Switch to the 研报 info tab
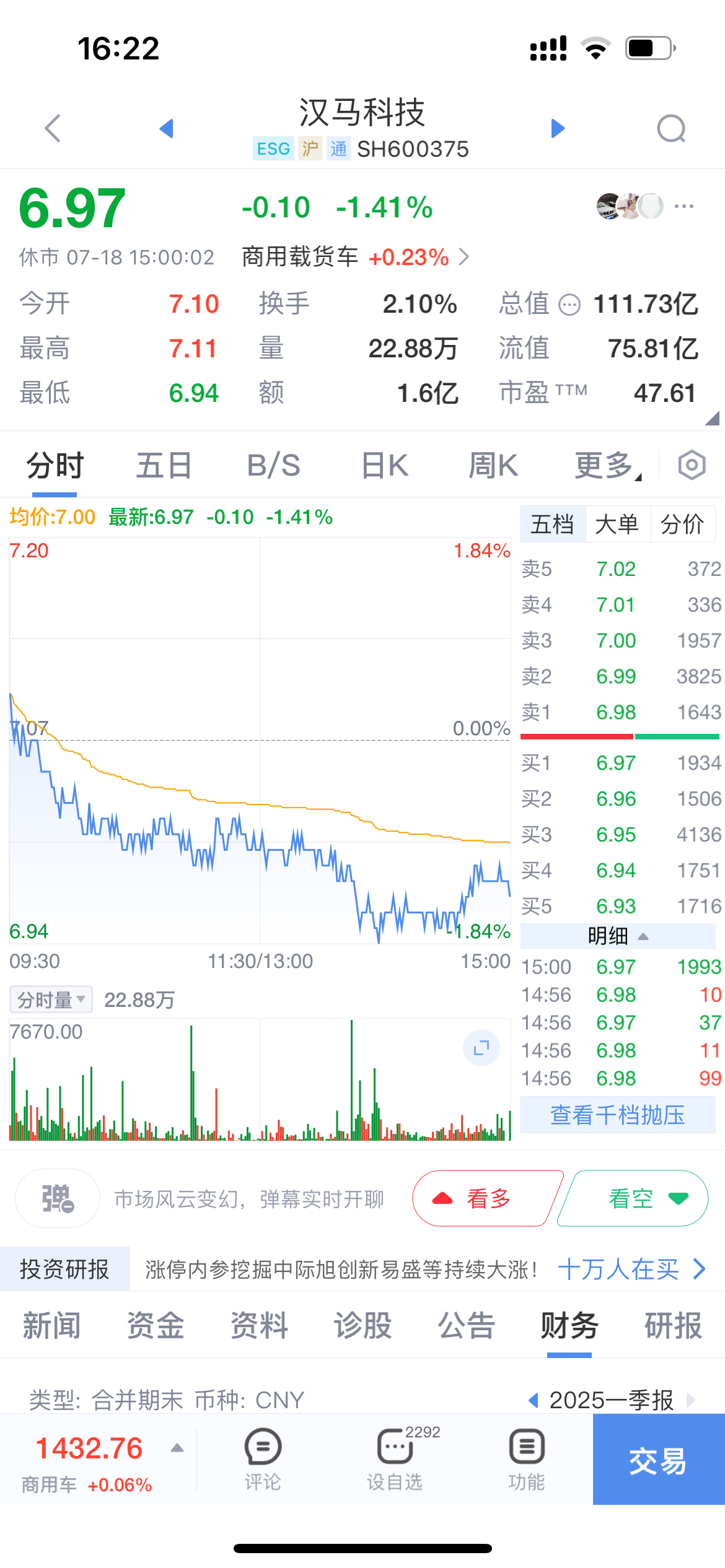725x1568 pixels. point(673,1326)
